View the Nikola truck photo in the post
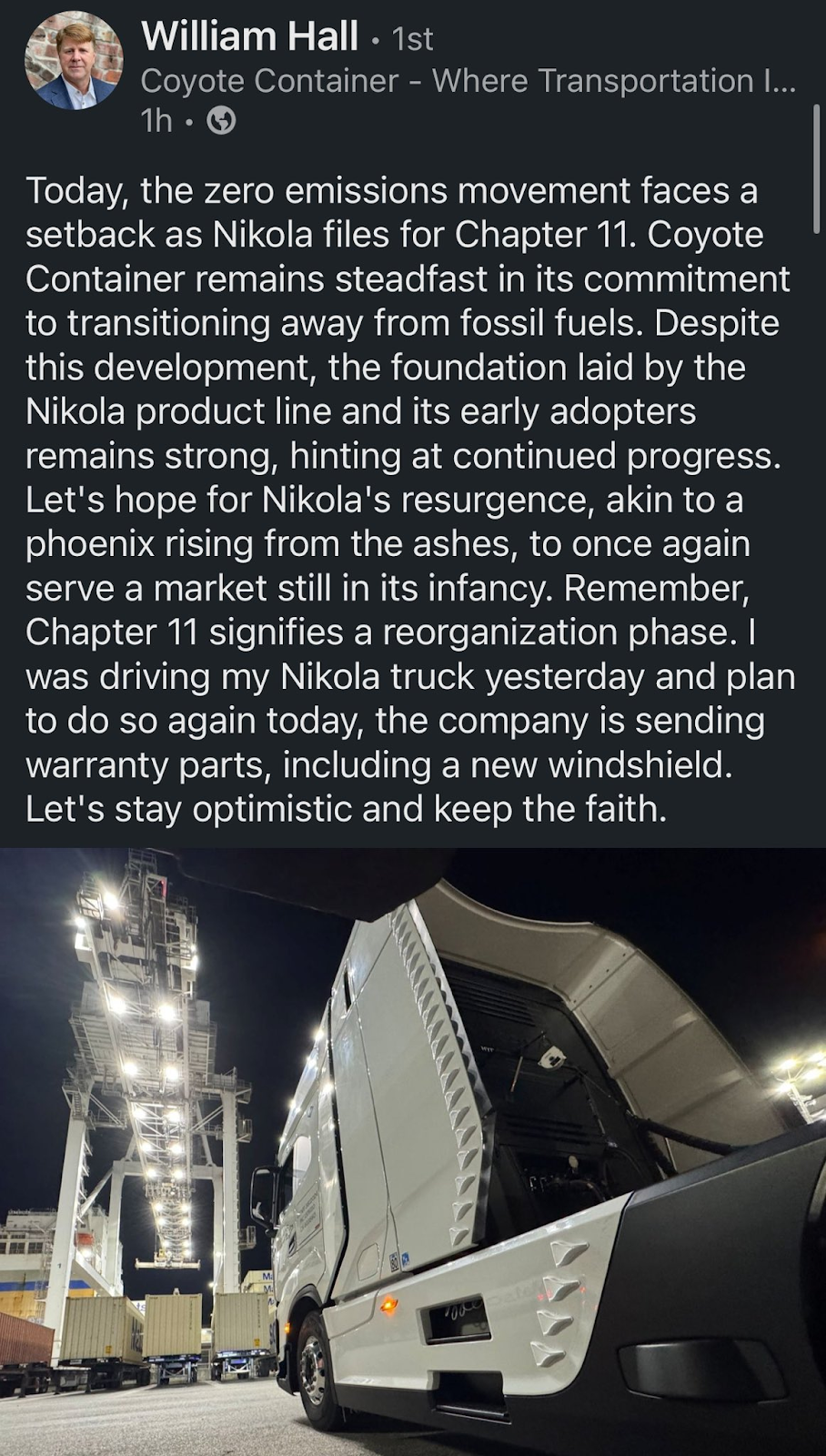This screenshot has height=1456, width=826. click(413, 1151)
